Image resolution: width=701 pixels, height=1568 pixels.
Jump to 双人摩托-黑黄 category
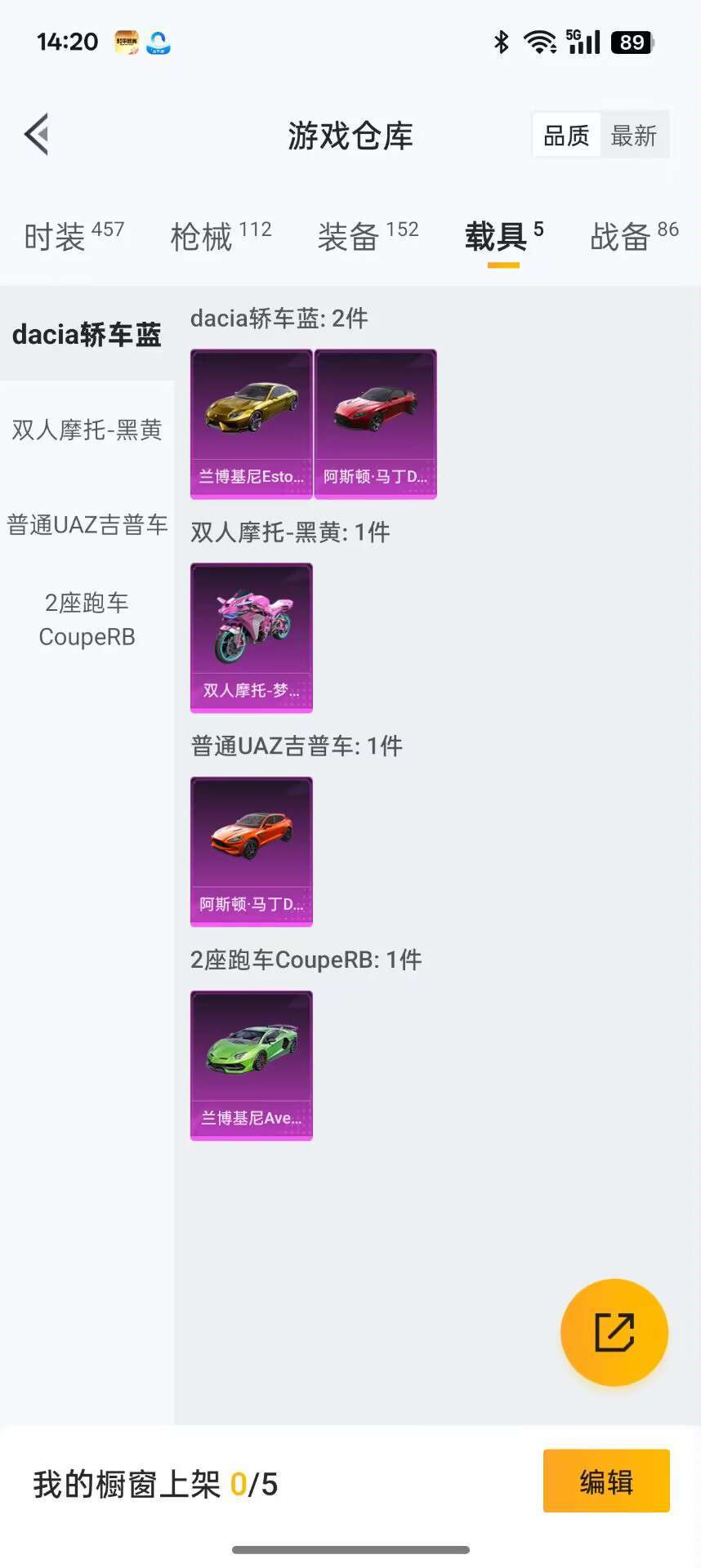[x=87, y=430]
